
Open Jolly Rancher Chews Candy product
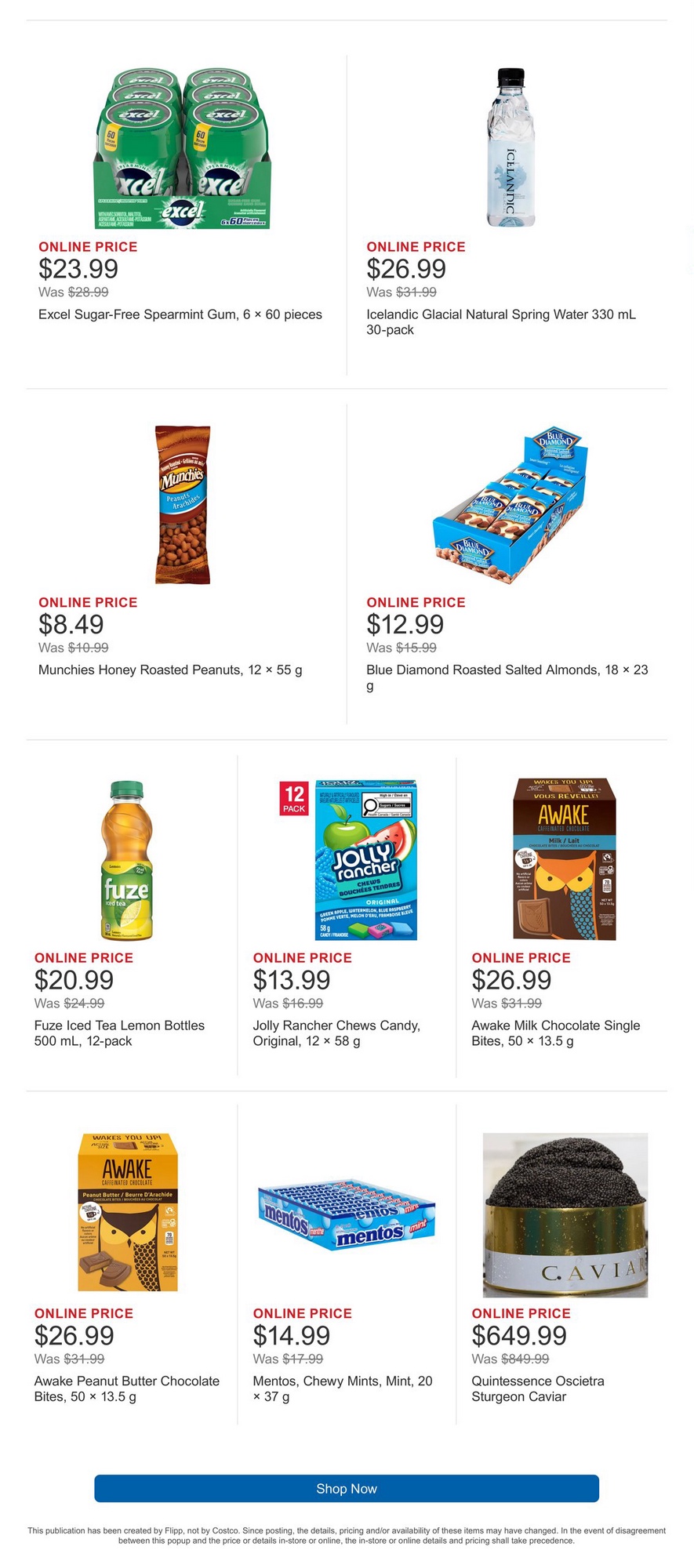[x=347, y=861]
